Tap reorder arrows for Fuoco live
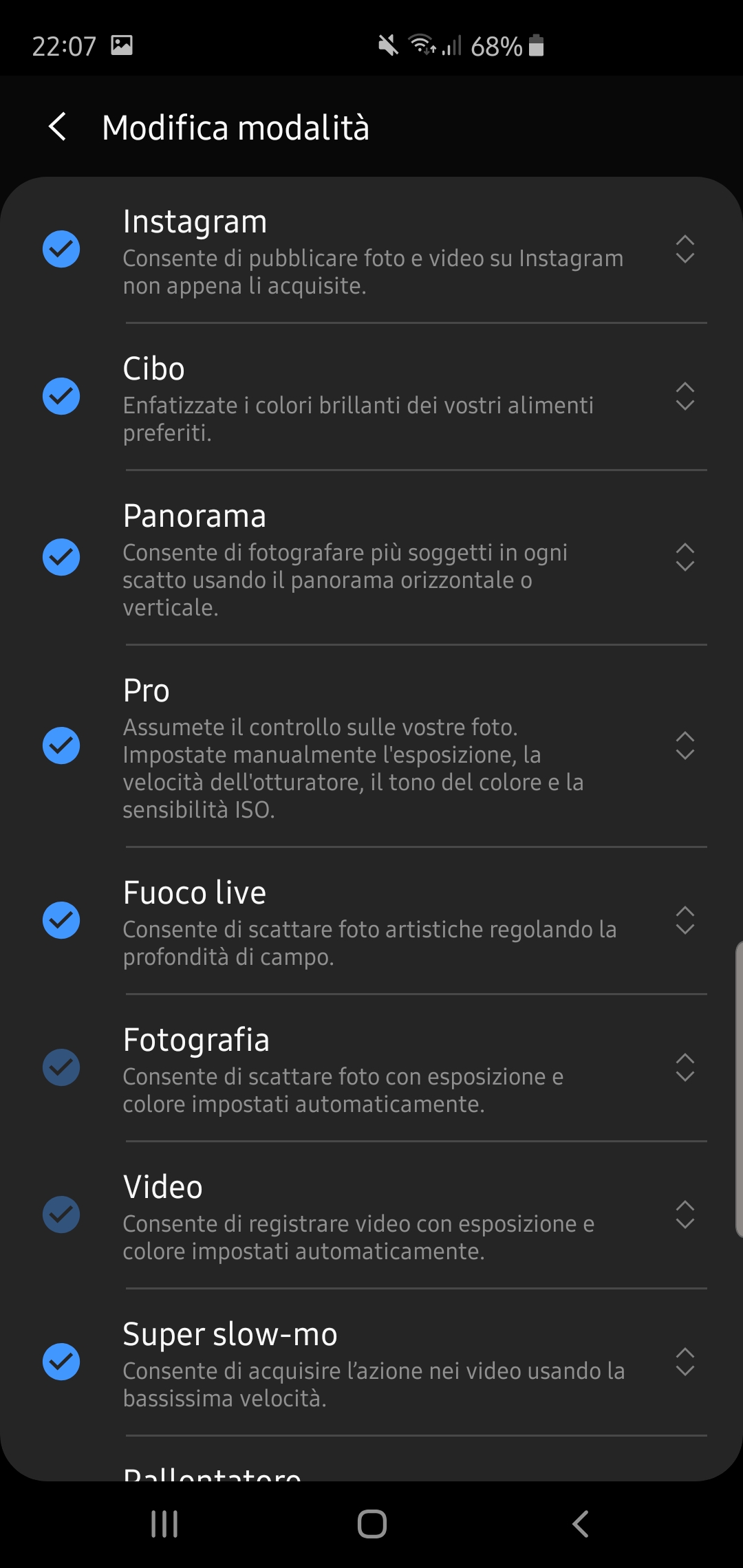The width and height of the screenshot is (743, 1568). pyautogui.click(x=685, y=920)
